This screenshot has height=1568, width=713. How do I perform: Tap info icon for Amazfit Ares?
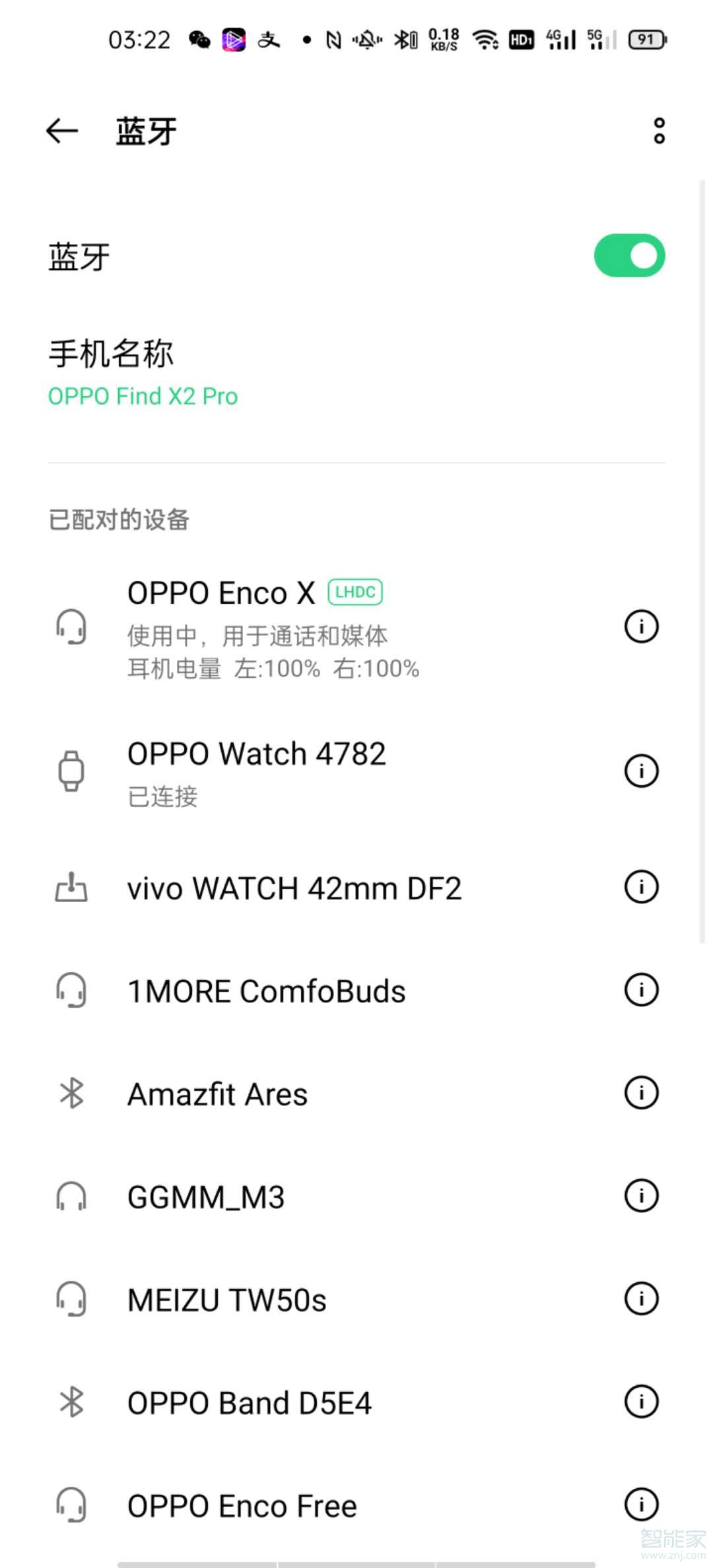[x=641, y=1092]
